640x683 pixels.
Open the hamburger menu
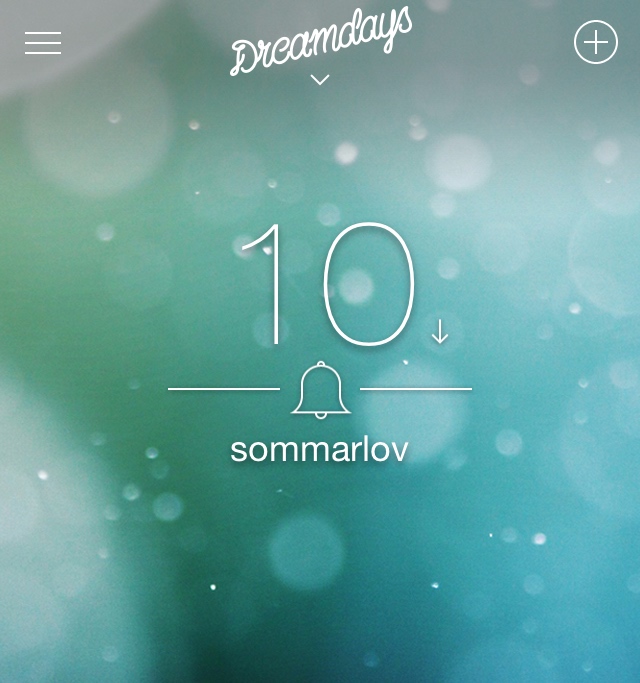coord(43,43)
